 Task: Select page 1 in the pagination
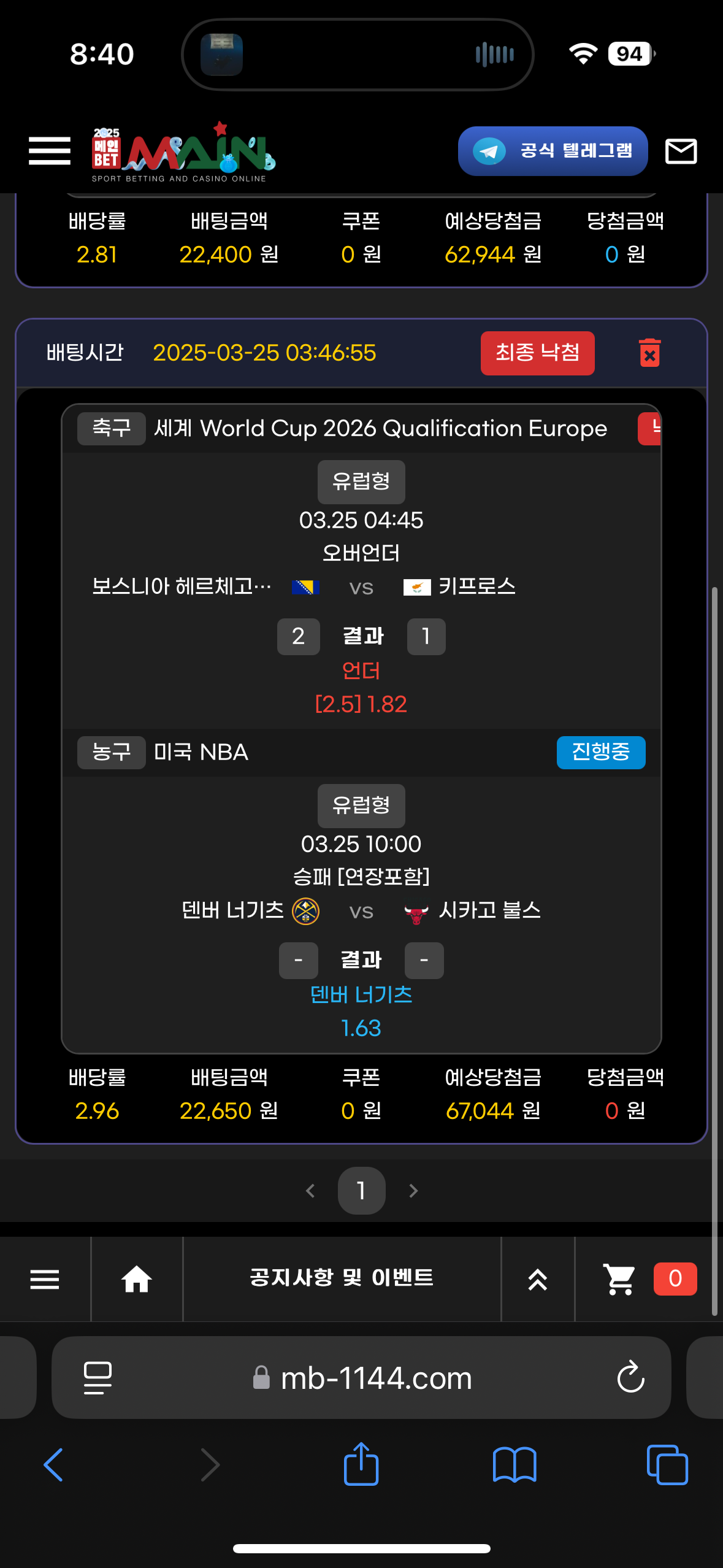tap(361, 1191)
